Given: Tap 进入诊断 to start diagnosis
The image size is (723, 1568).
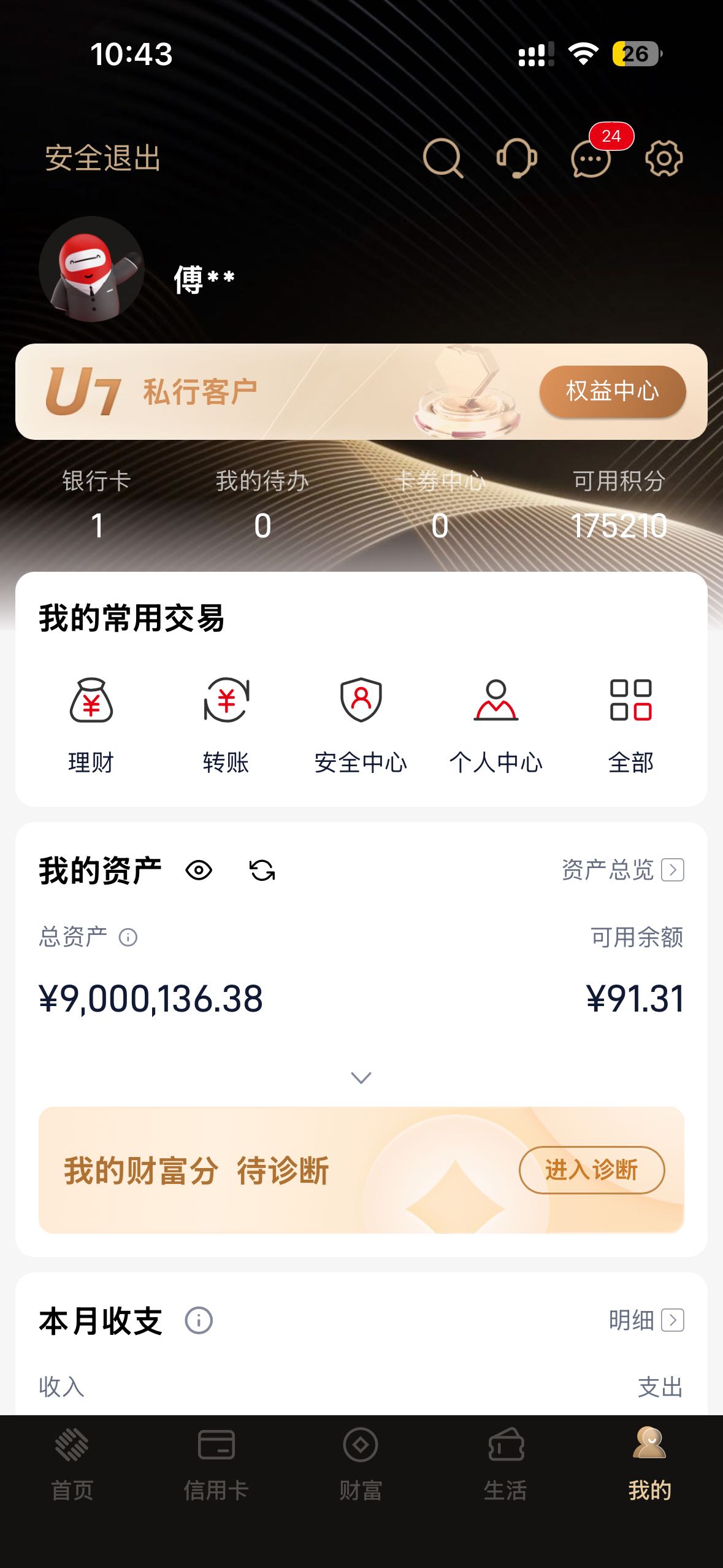Looking at the screenshot, I should 592,1170.
